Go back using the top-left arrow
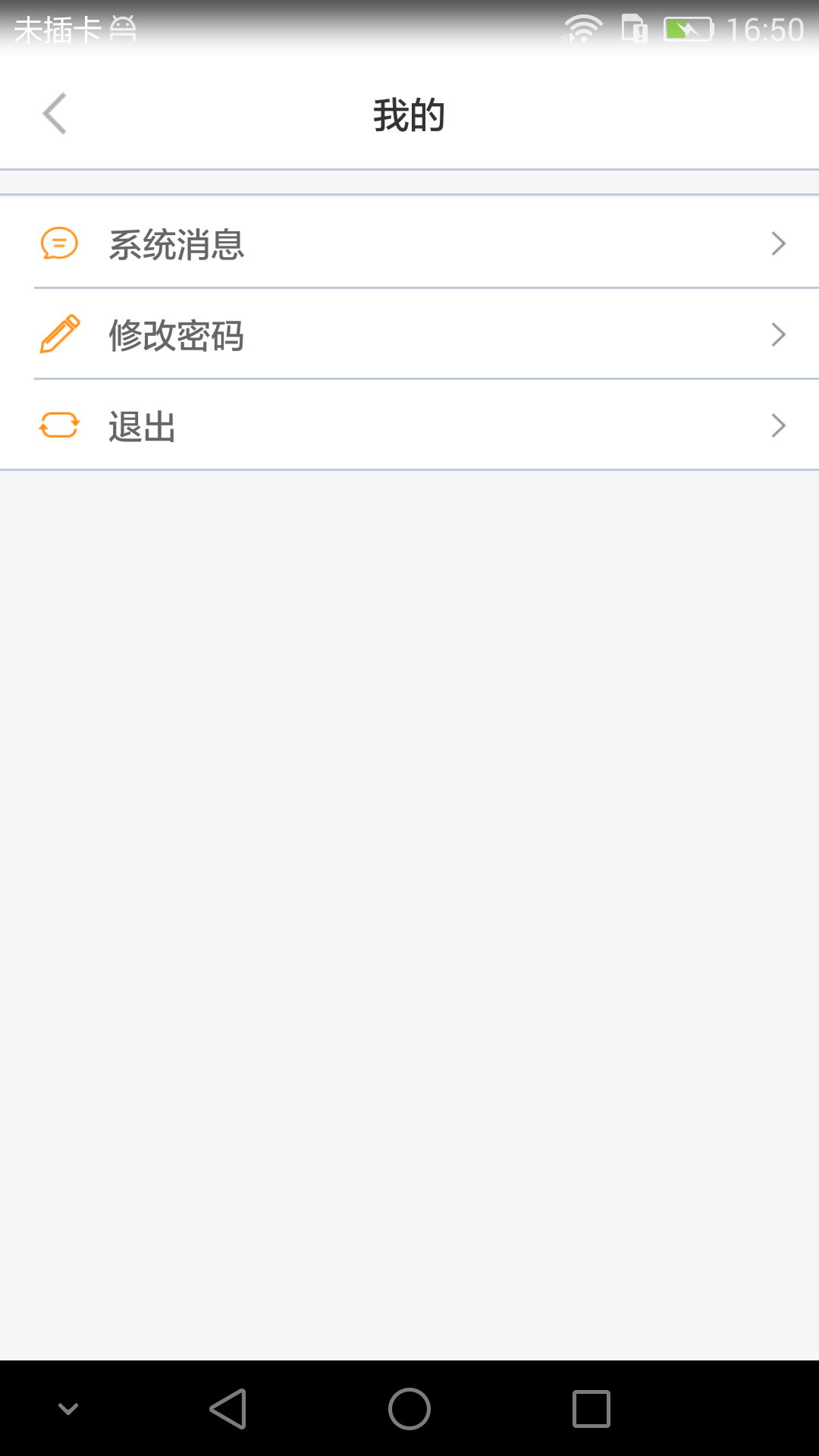Viewport: 819px width, 1456px height. pyautogui.click(x=55, y=114)
